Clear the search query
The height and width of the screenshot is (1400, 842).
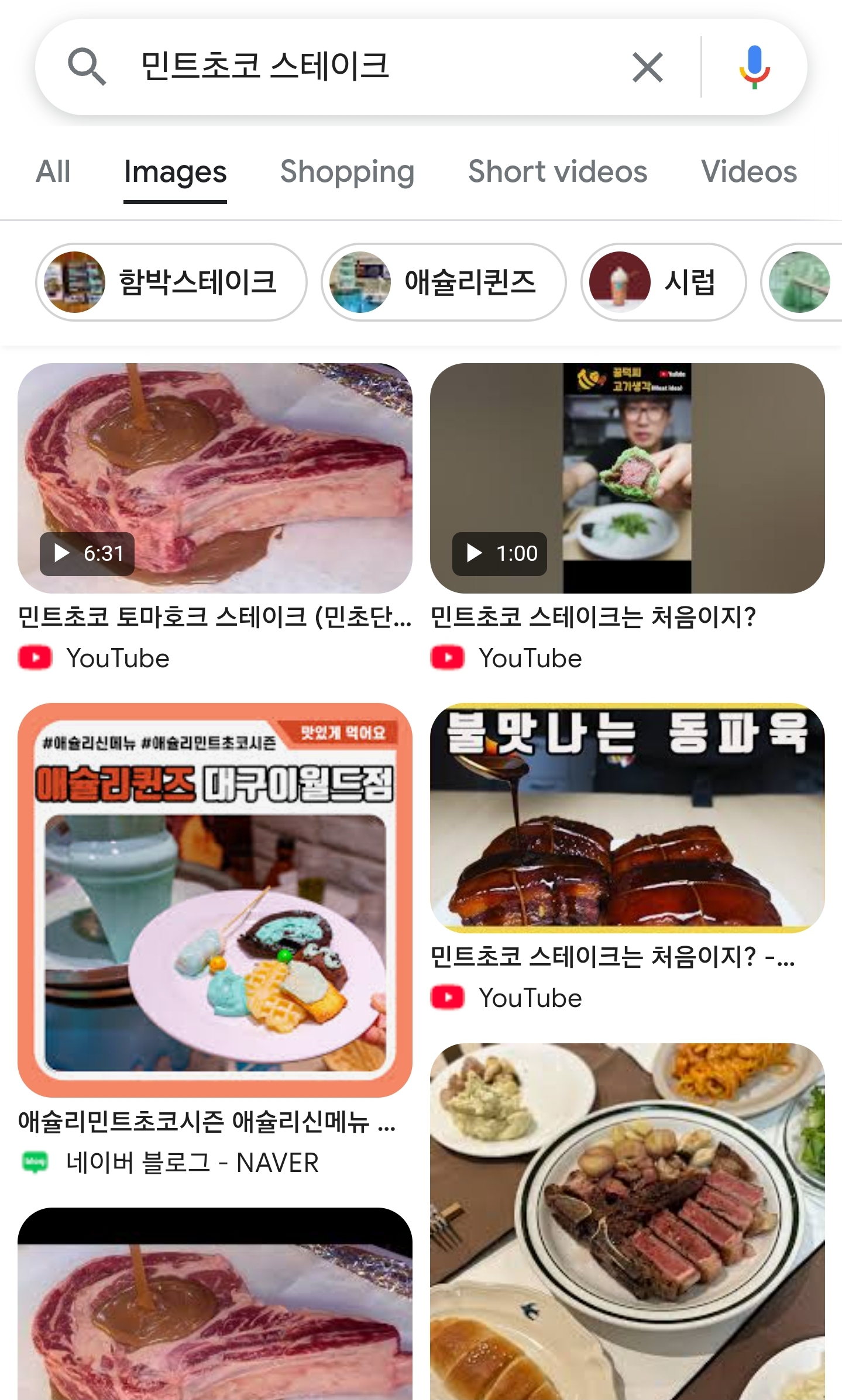(x=647, y=67)
